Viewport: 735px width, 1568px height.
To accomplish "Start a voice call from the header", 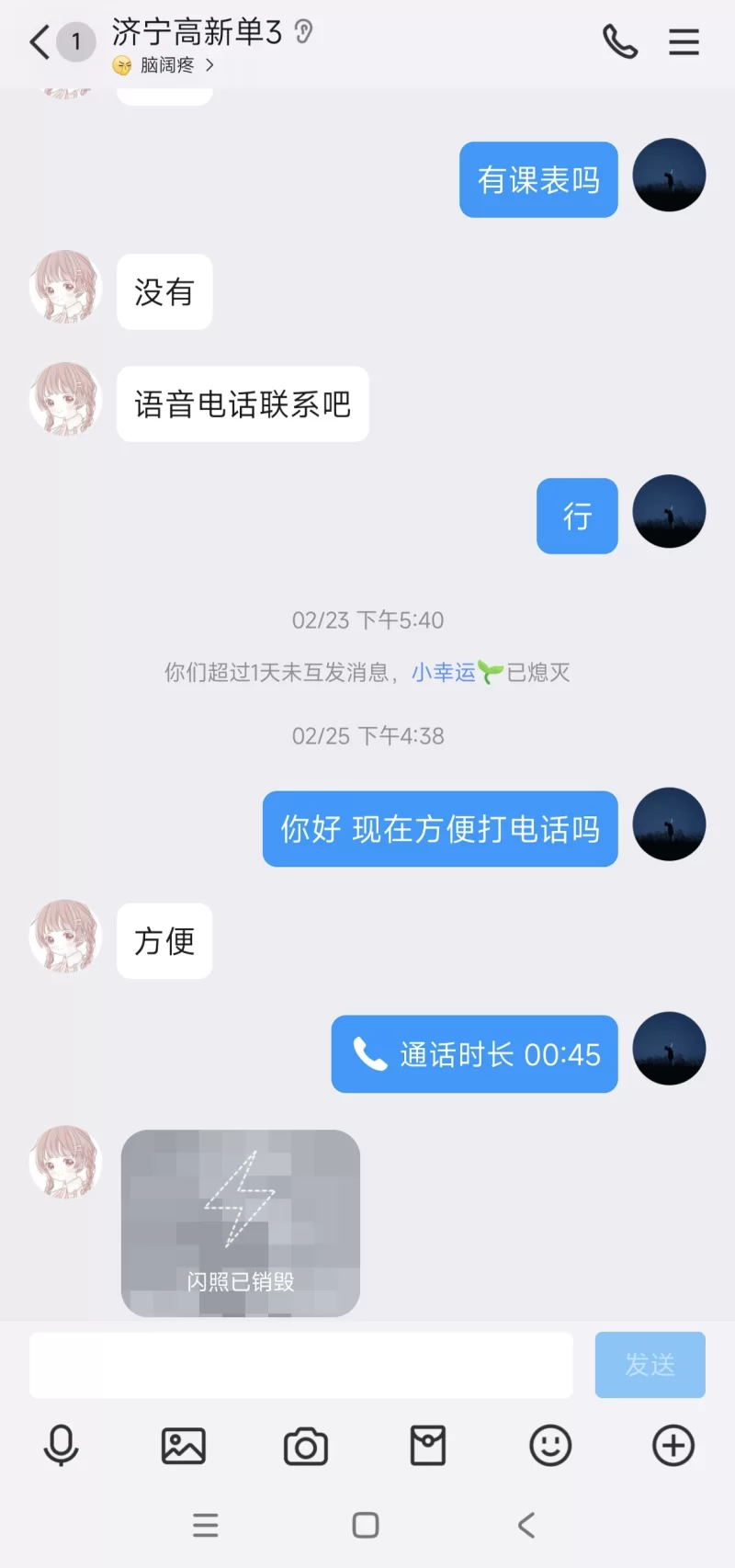I will pyautogui.click(x=620, y=42).
